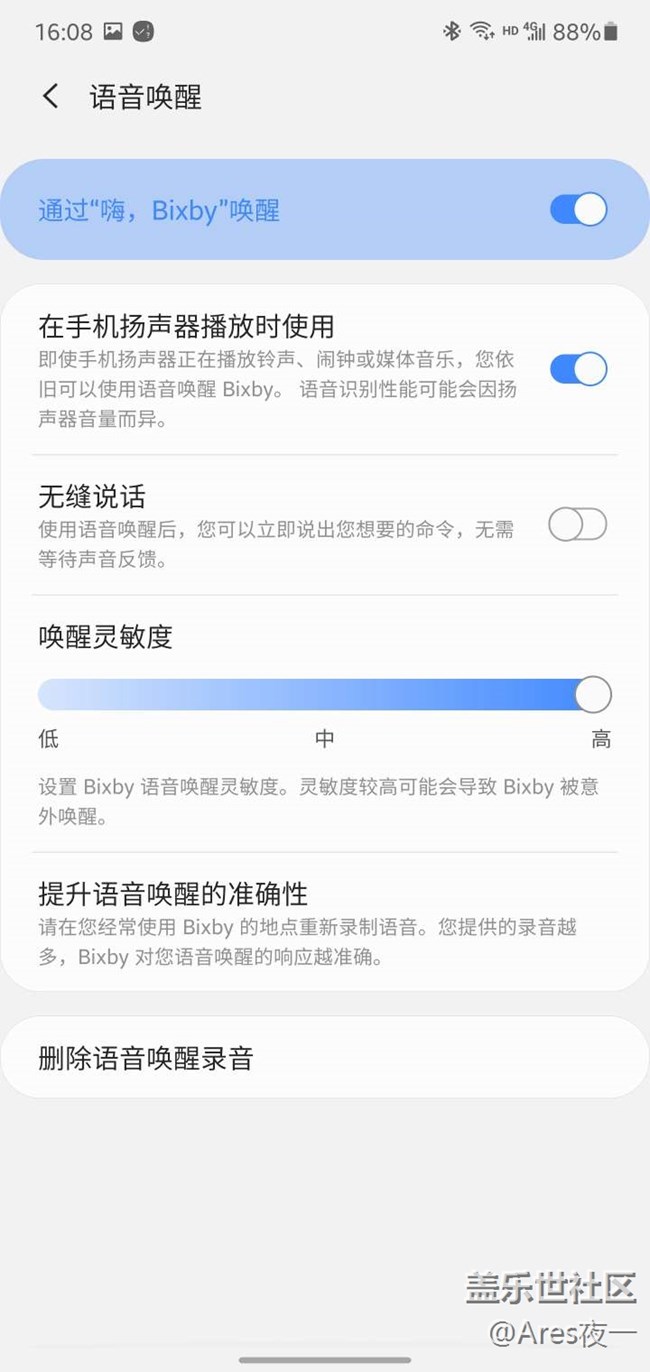The height and width of the screenshot is (1372, 650).
Task: Set 唤醒灵敏度 slider to the 中 level
Action: pos(325,694)
